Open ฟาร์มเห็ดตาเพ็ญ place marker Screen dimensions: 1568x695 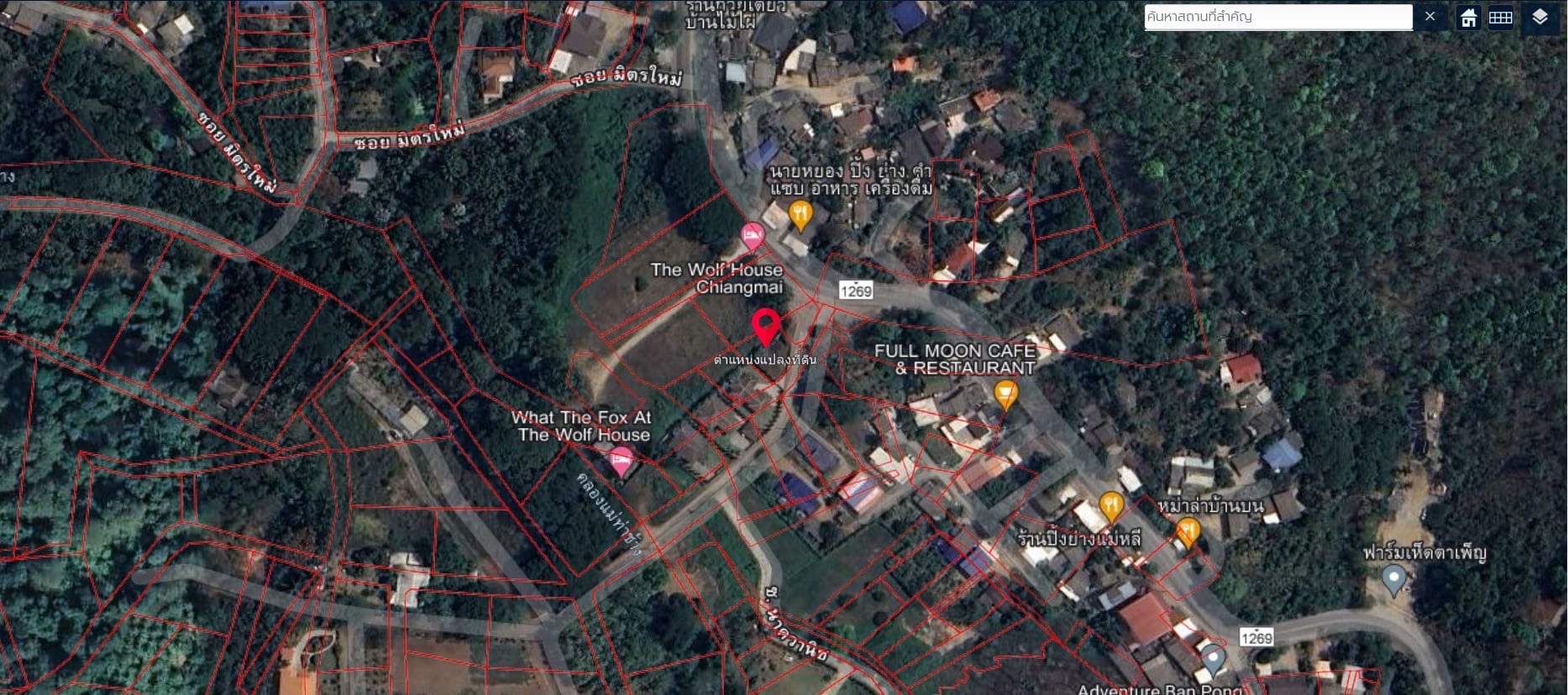pos(1393,578)
